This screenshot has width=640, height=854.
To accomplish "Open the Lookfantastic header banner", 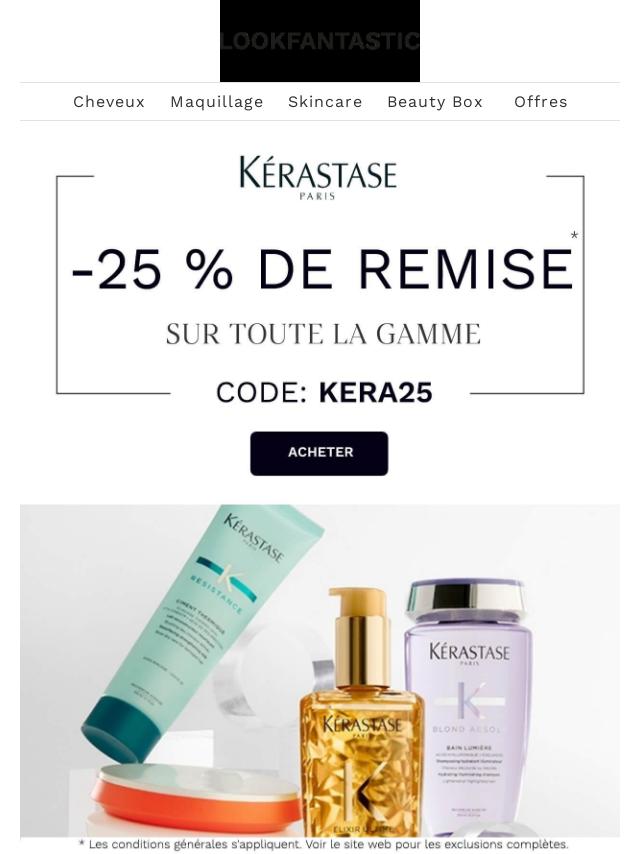I will pos(320,41).
